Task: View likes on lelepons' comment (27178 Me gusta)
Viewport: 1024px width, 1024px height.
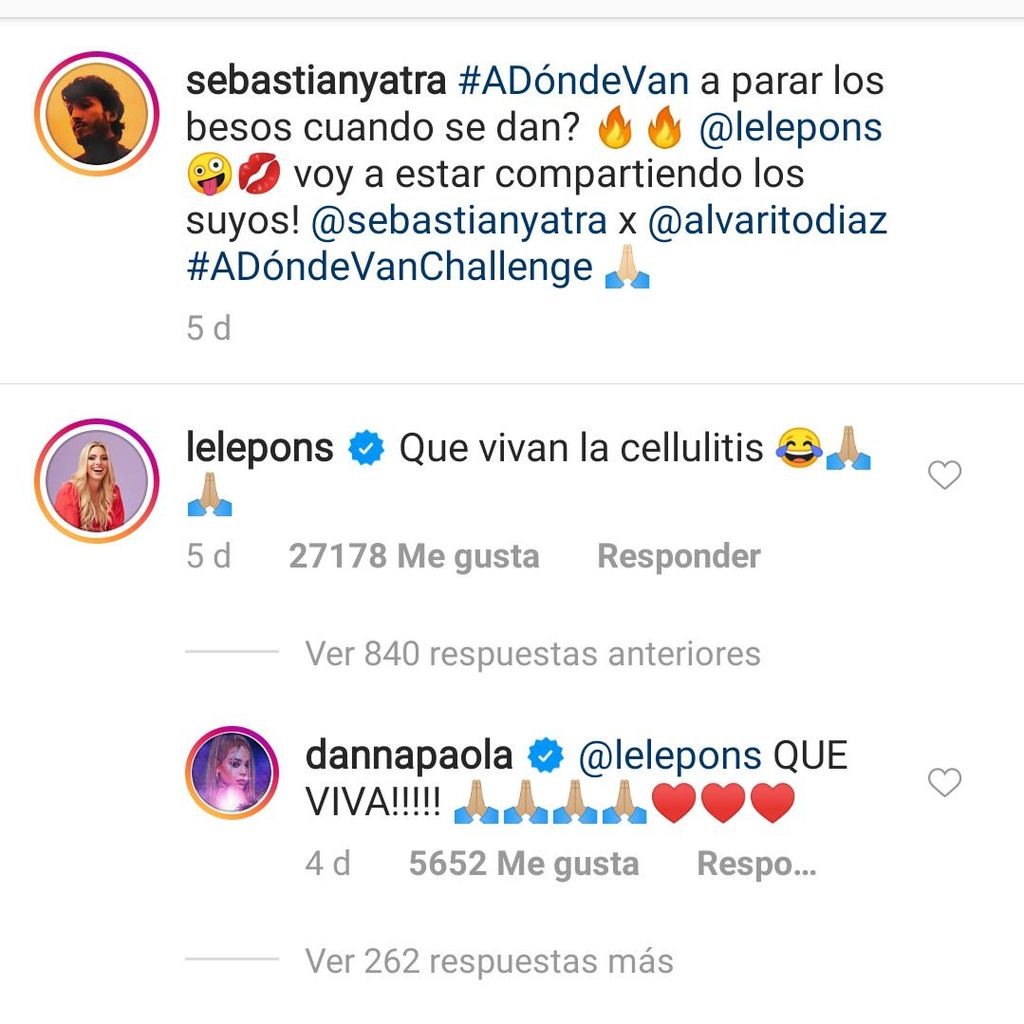Action: click(413, 556)
